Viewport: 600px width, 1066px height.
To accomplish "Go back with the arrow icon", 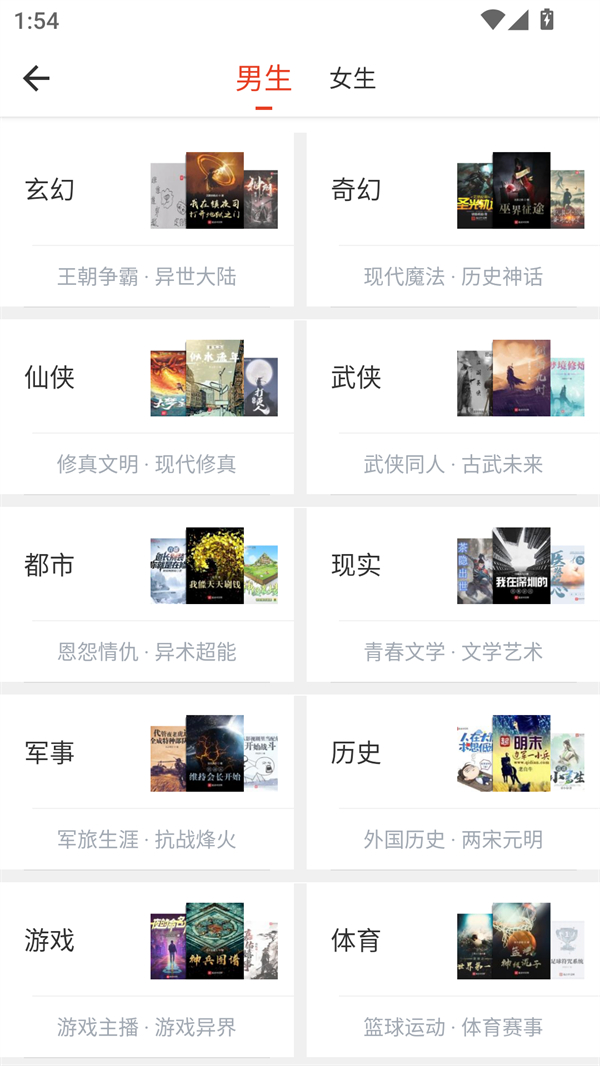I will pyautogui.click(x=36, y=79).
